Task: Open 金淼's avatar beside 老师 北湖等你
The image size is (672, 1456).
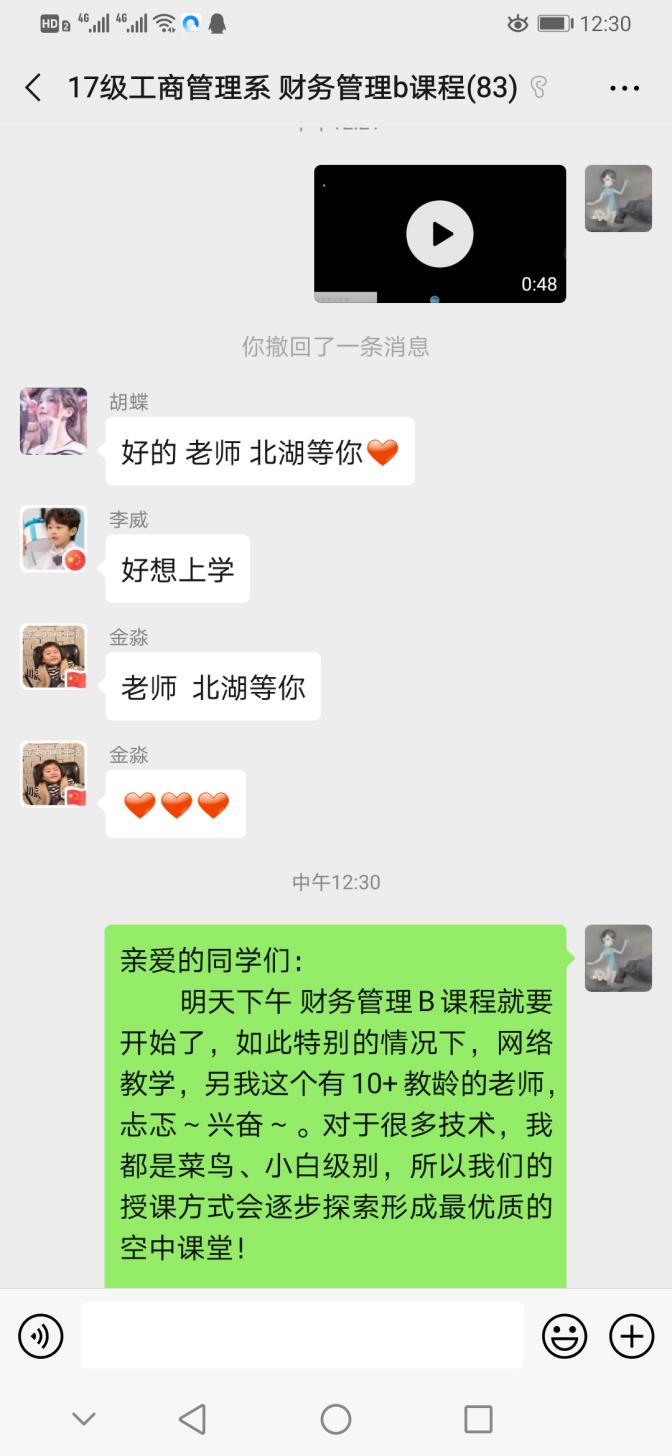Action: pyautogui.click(x=54, y=657)
